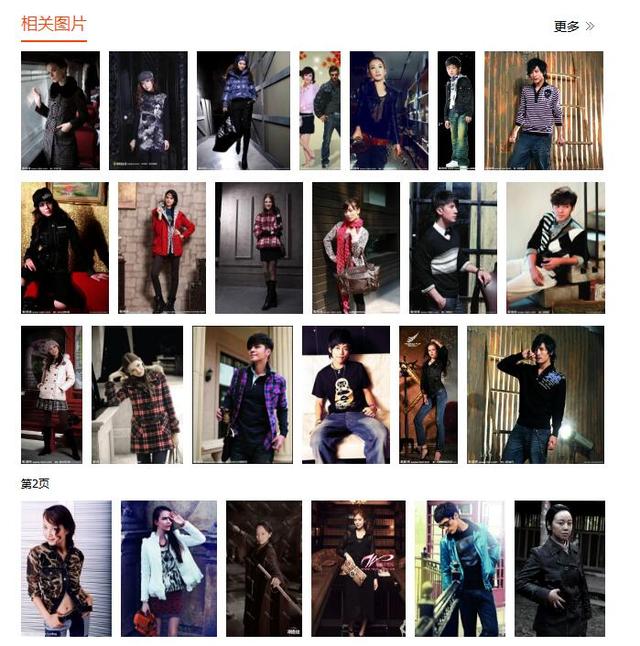
Task: View woman in white coat and beanie photo
Action: click(51, 394)
